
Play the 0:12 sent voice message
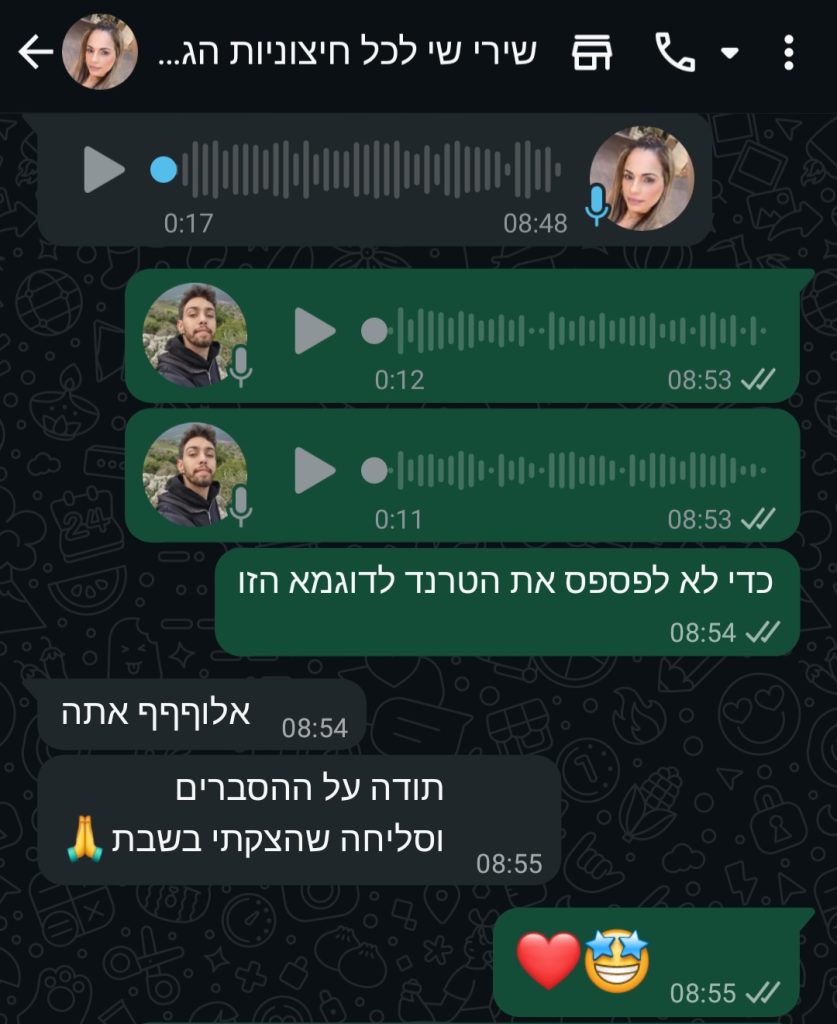pos(315,332)
